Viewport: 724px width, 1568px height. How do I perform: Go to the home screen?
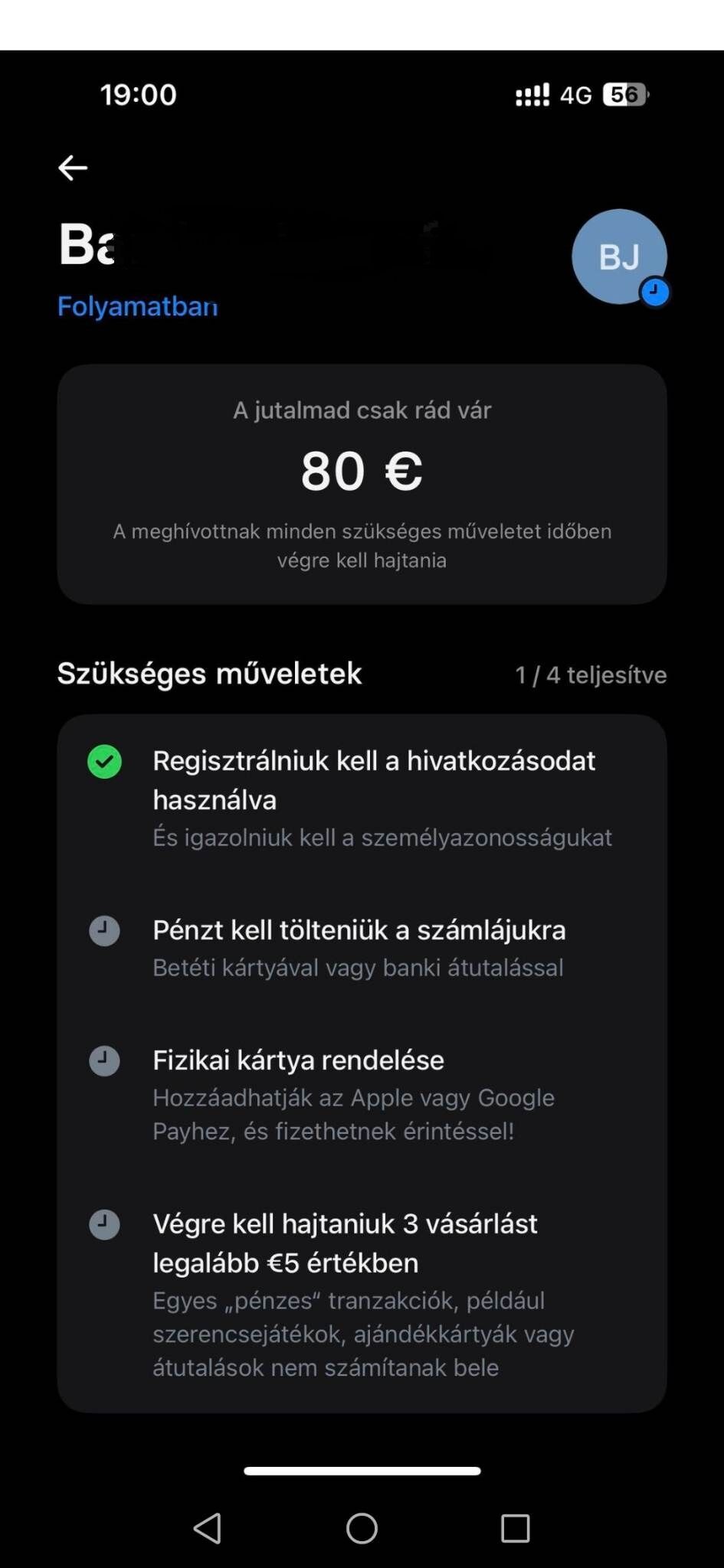[362, 1528]
